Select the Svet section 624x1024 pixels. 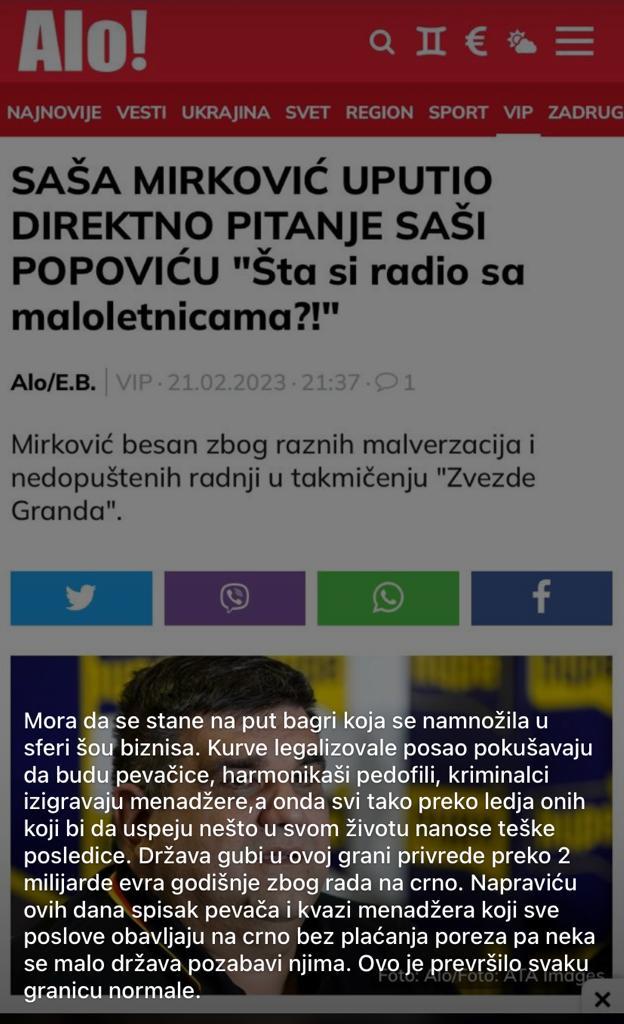(x=307, y=113)
